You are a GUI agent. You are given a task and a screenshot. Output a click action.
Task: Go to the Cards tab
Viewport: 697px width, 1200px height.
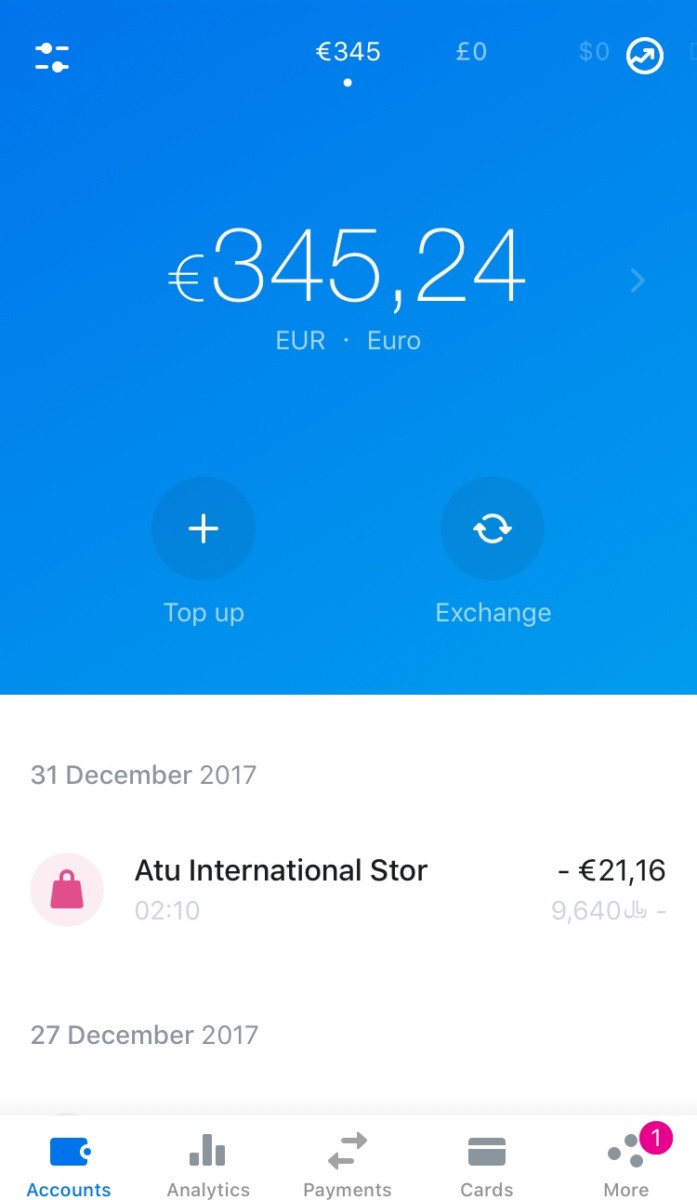pyautogui.click(x=486, y=1163)
